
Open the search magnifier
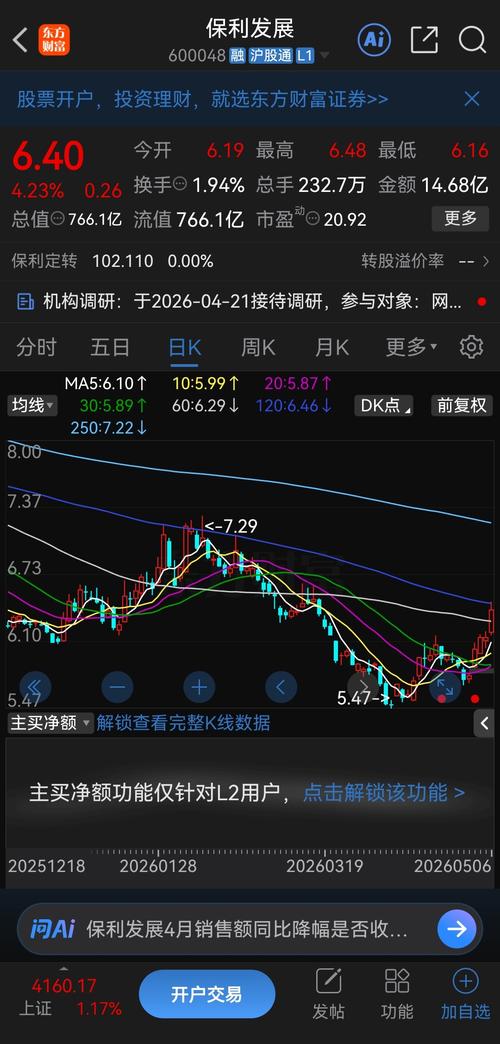tap(472, 40)
